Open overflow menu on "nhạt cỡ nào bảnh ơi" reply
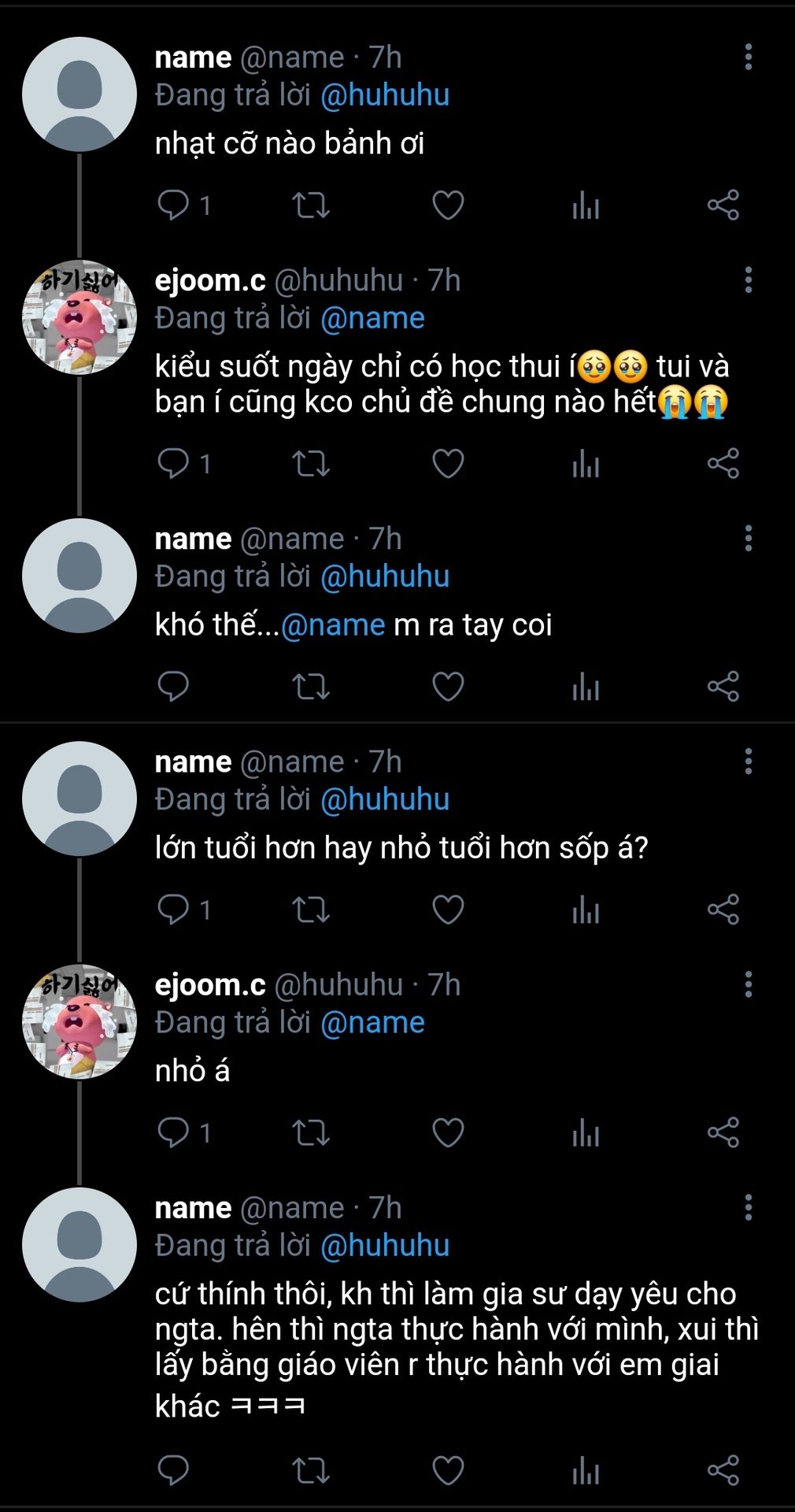 [x=748, y=57]
